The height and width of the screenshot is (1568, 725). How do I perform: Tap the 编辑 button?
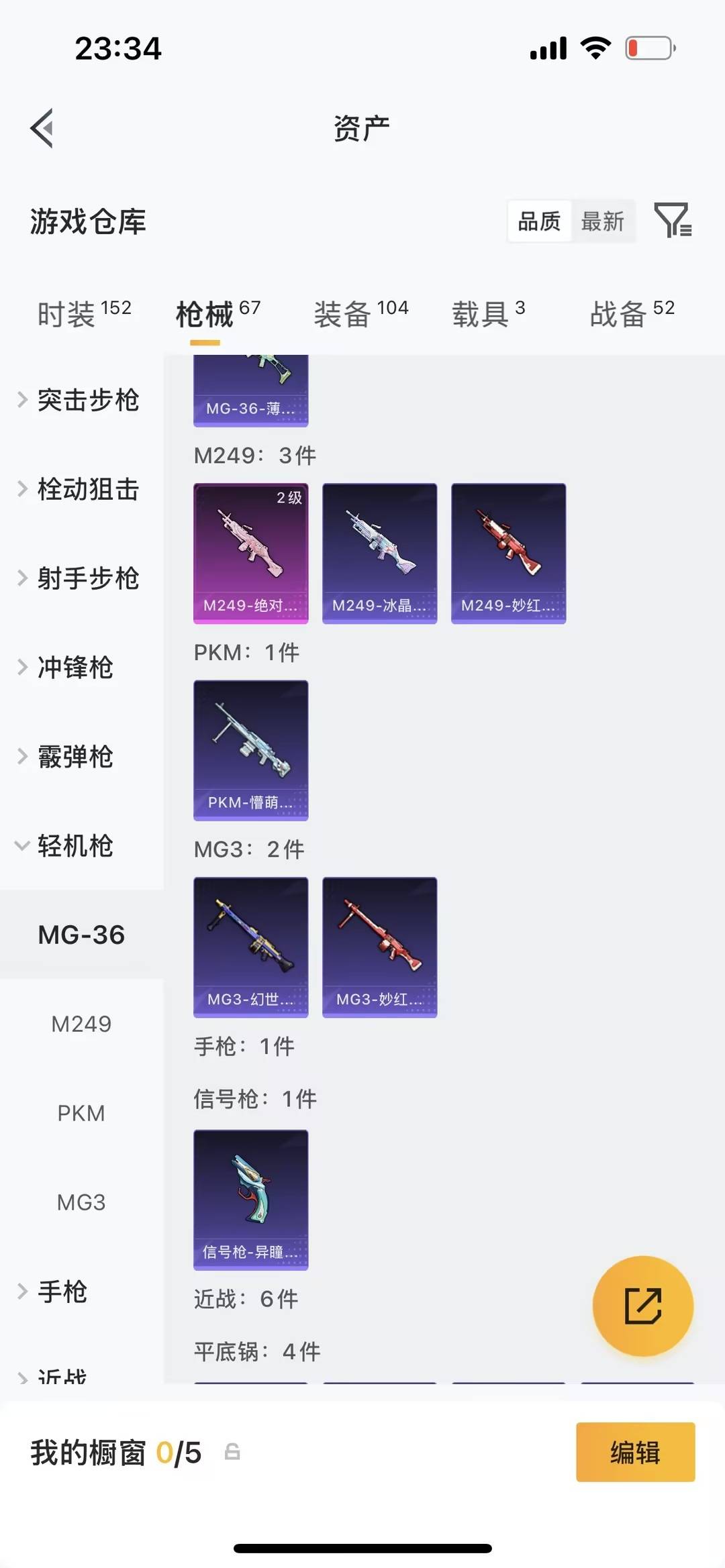[634, 1452]
